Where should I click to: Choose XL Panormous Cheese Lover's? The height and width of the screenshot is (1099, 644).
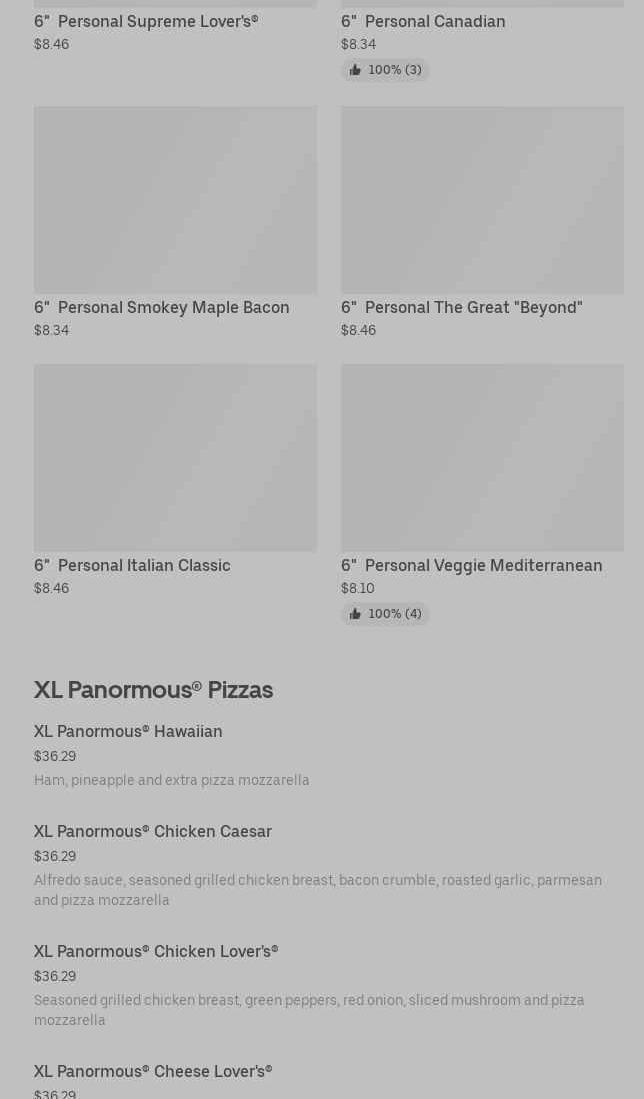coord(153,1072)
